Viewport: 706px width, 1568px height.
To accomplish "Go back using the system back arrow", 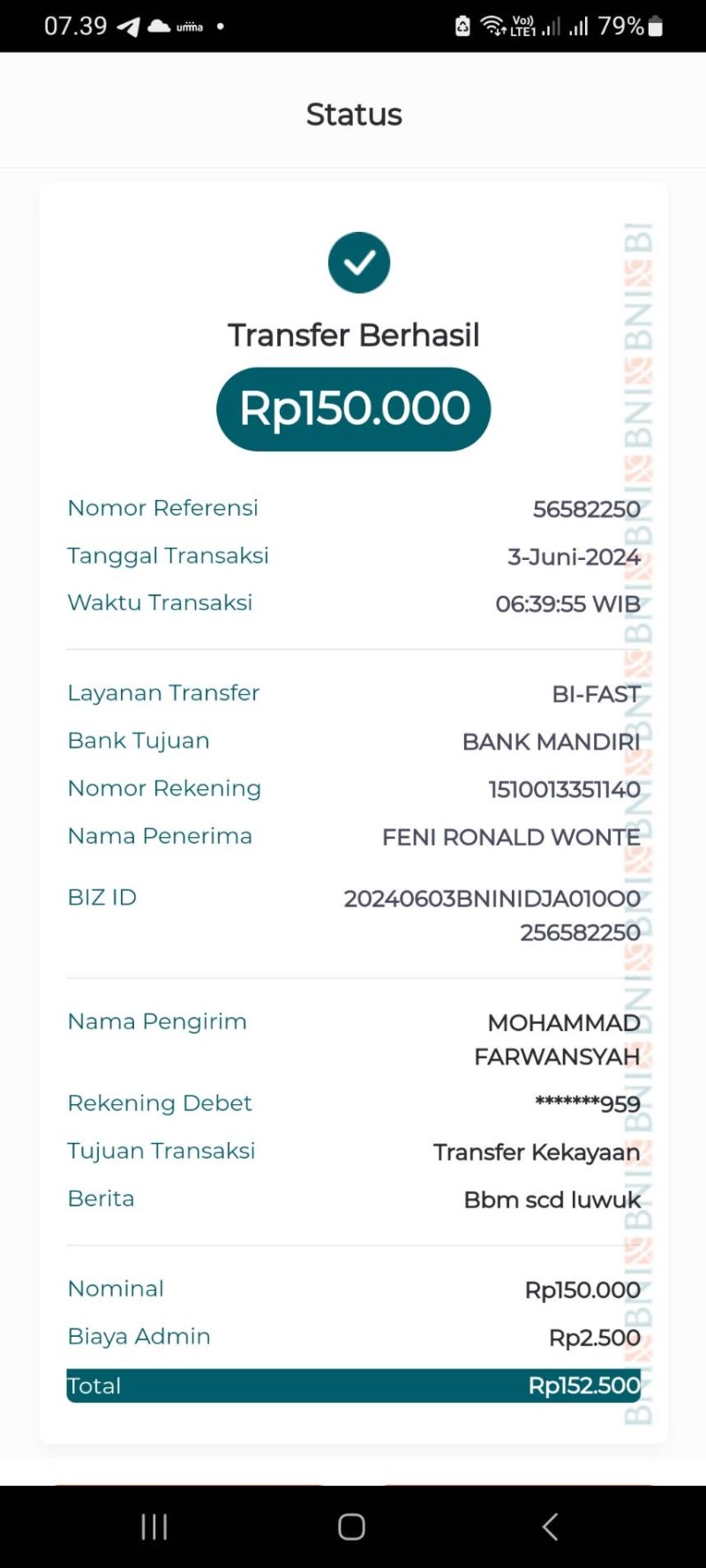I will [x=550, y=1527].
